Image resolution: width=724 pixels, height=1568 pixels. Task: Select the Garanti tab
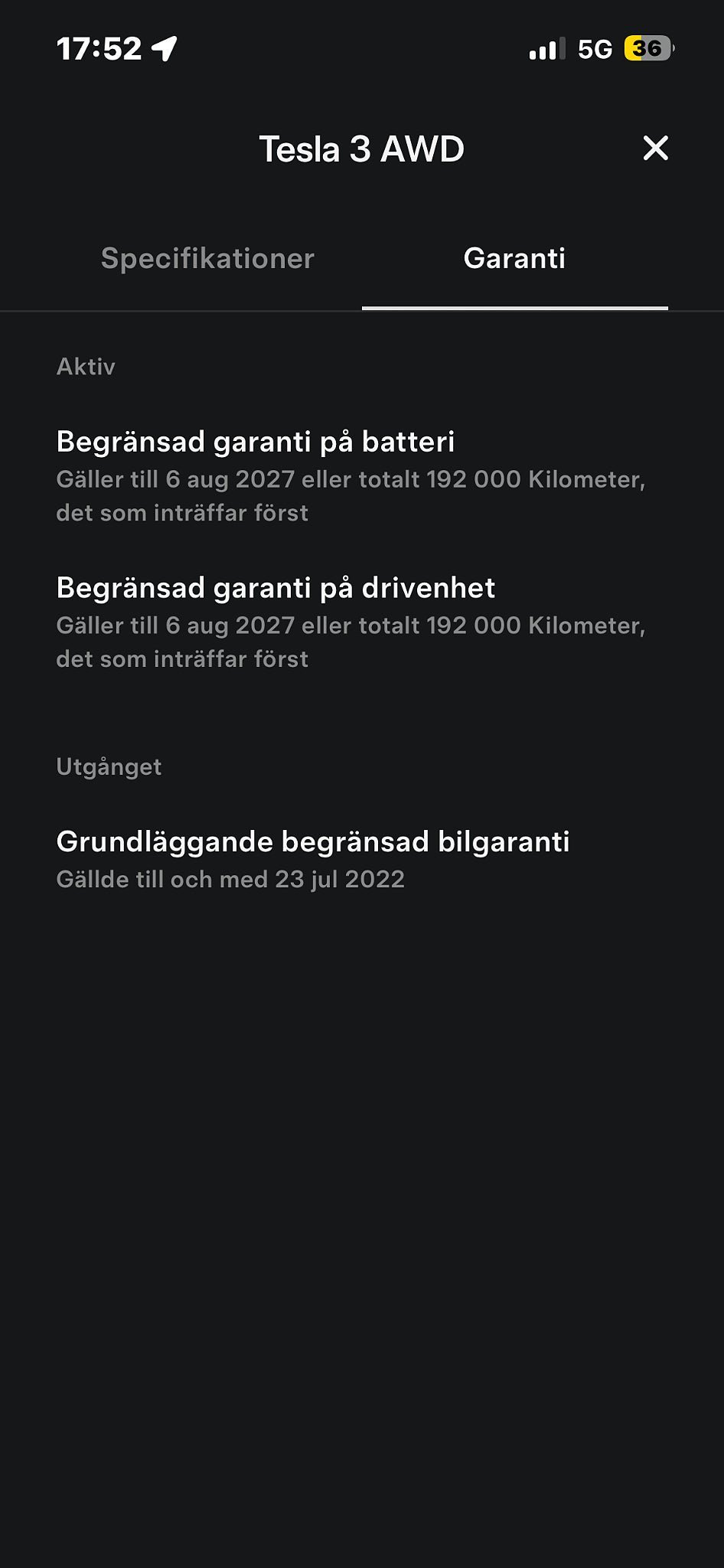tap(514, 259)
